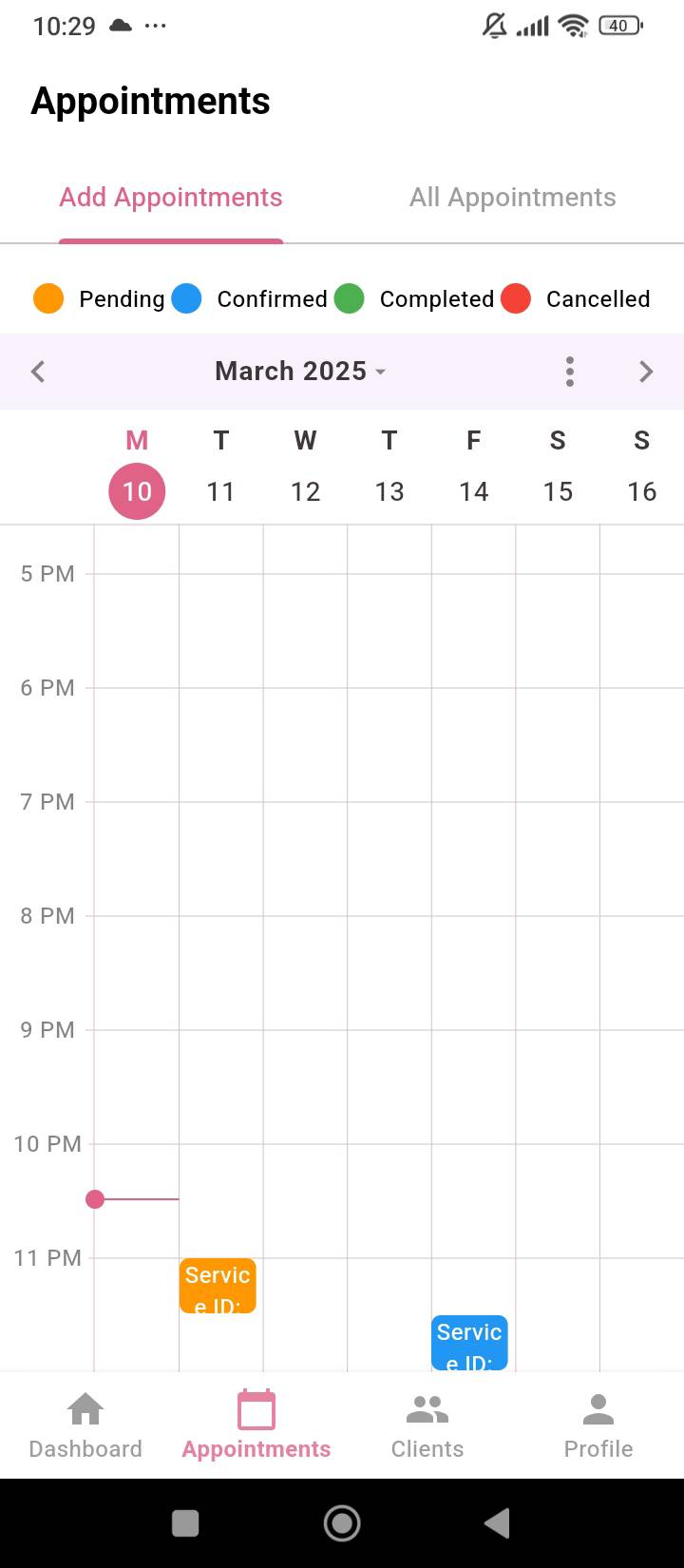
Task: Open the orange pending appointment on Tuesday
Action: (x=218, y=1286)
